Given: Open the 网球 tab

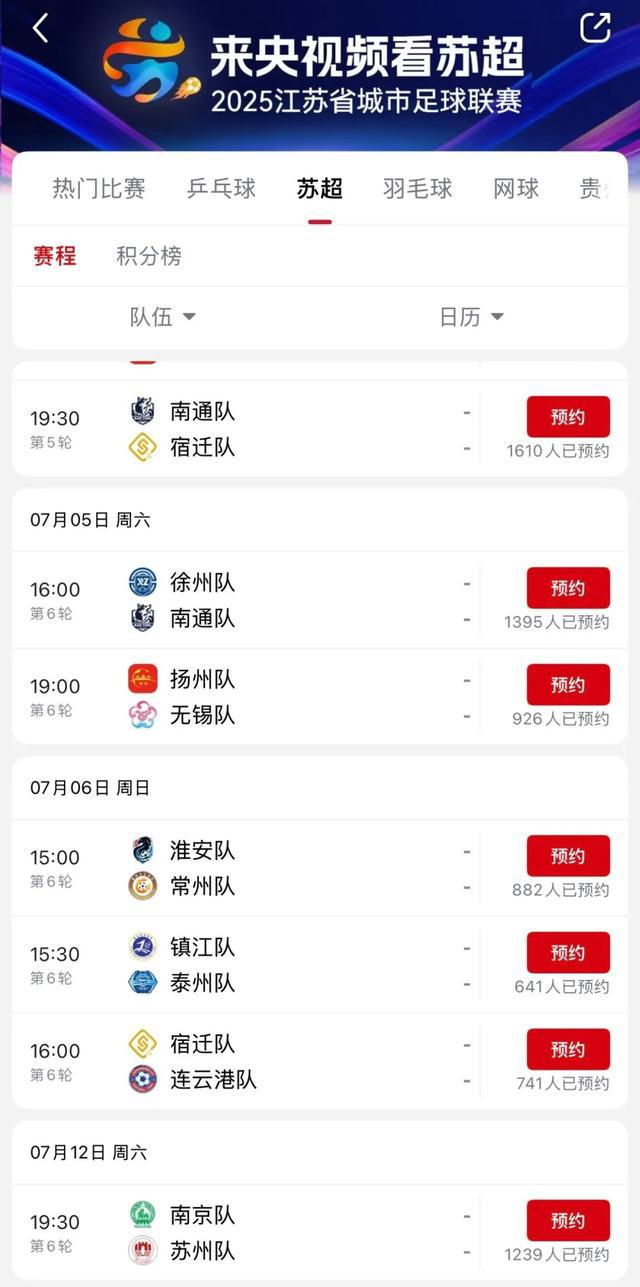Looking at the screenshot, I should tap(516, 188).
